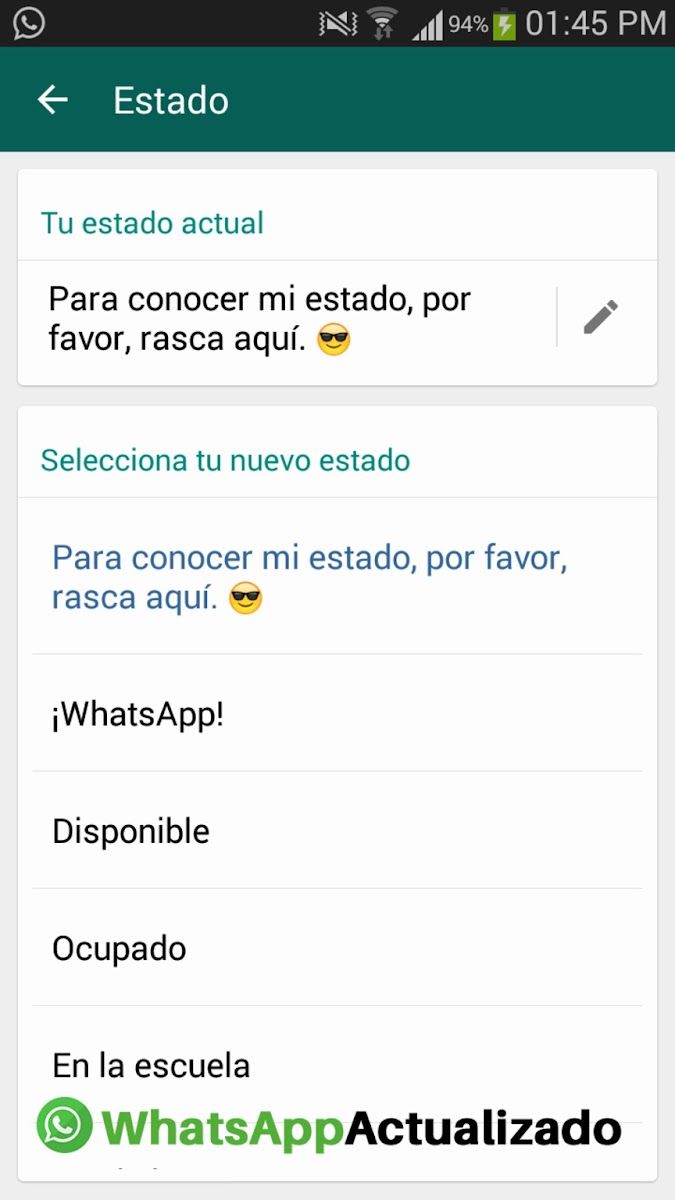675x1200 pixels.
Task: Select the En la escuela status
Action: click(x=152, y=1065)
